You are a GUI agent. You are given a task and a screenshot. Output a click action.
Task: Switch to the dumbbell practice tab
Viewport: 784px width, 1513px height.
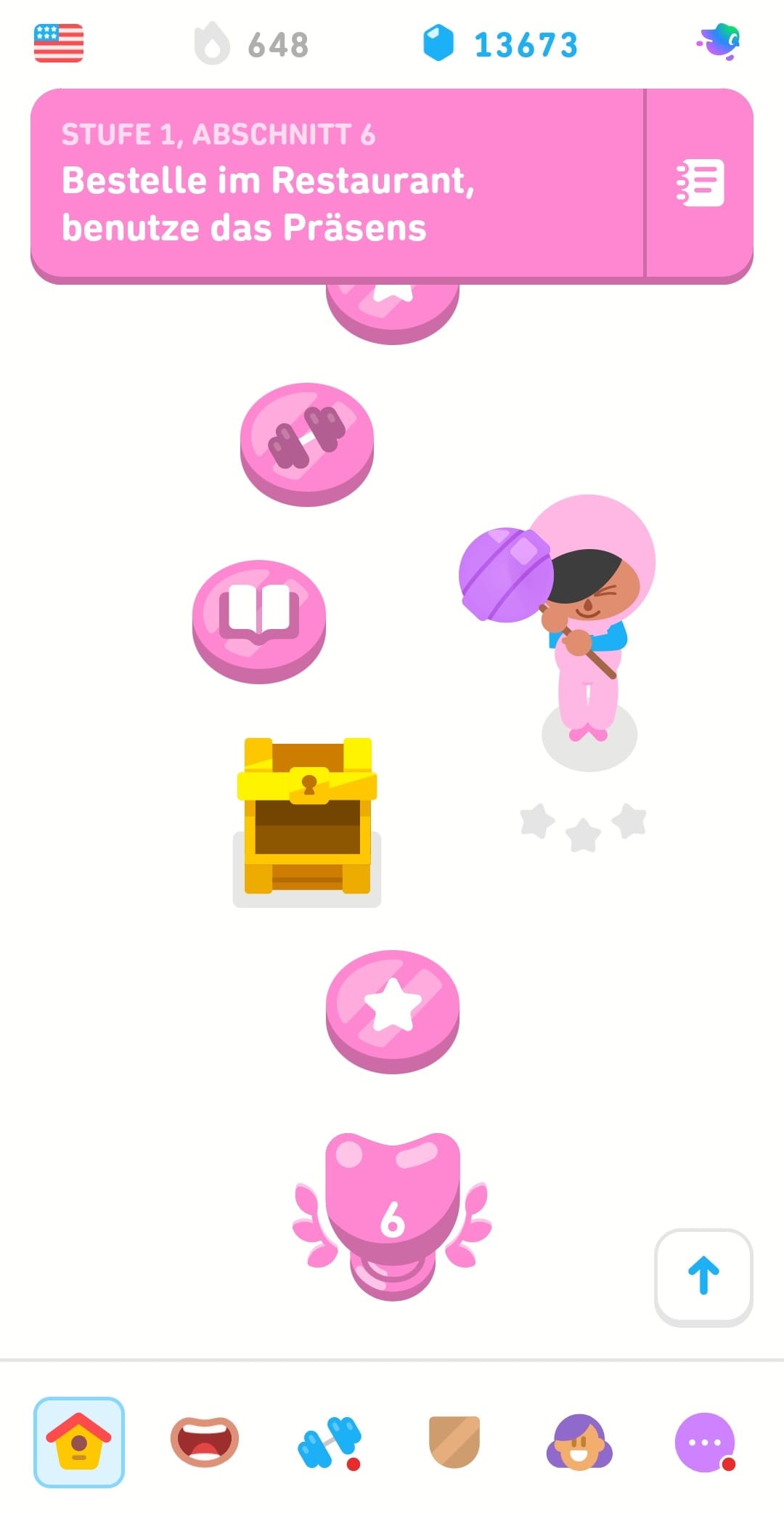pyautogui.click(x=330, y=1442)
